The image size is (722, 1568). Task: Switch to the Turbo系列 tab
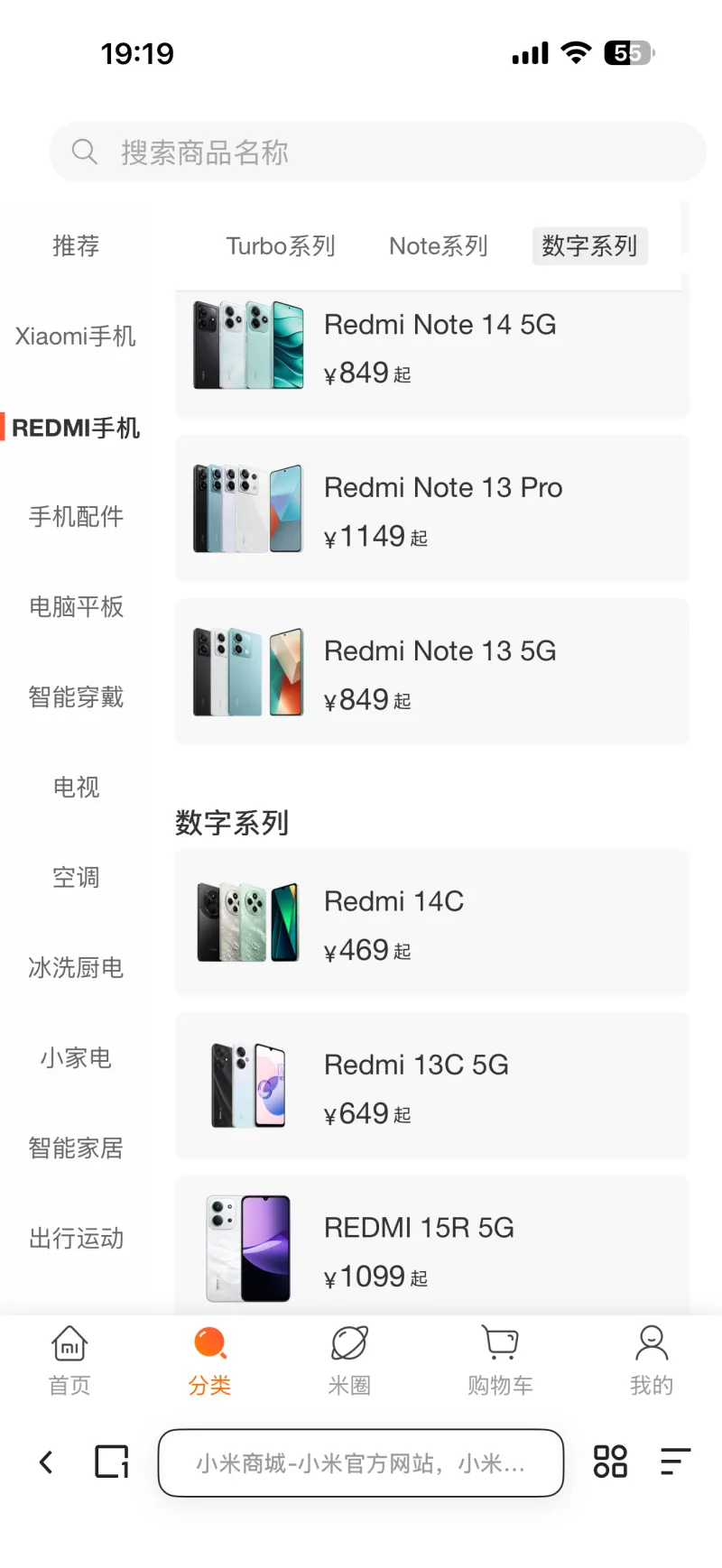click(280, 246)
